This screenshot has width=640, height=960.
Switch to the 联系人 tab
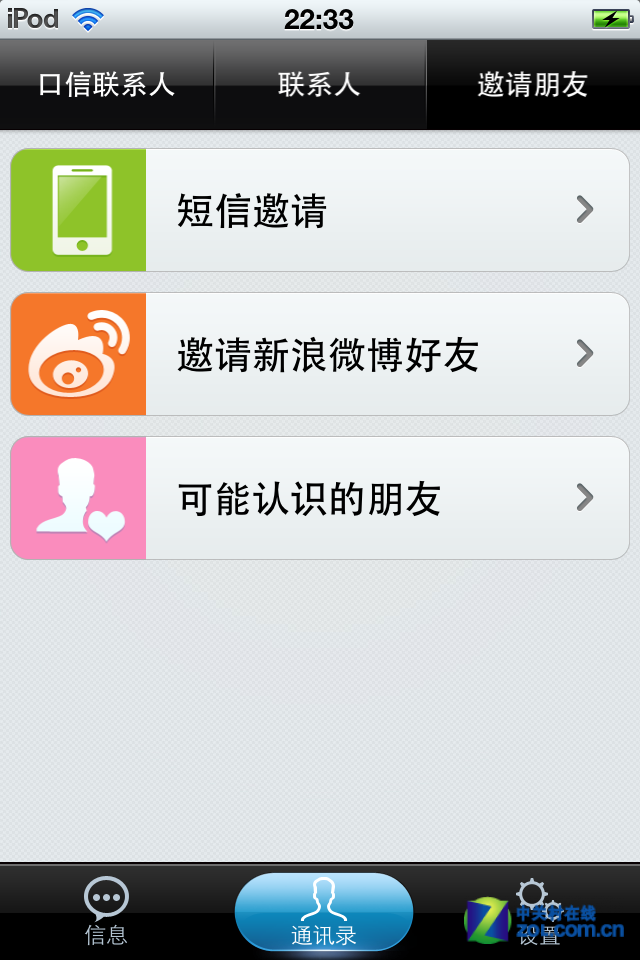coord(320,85)
